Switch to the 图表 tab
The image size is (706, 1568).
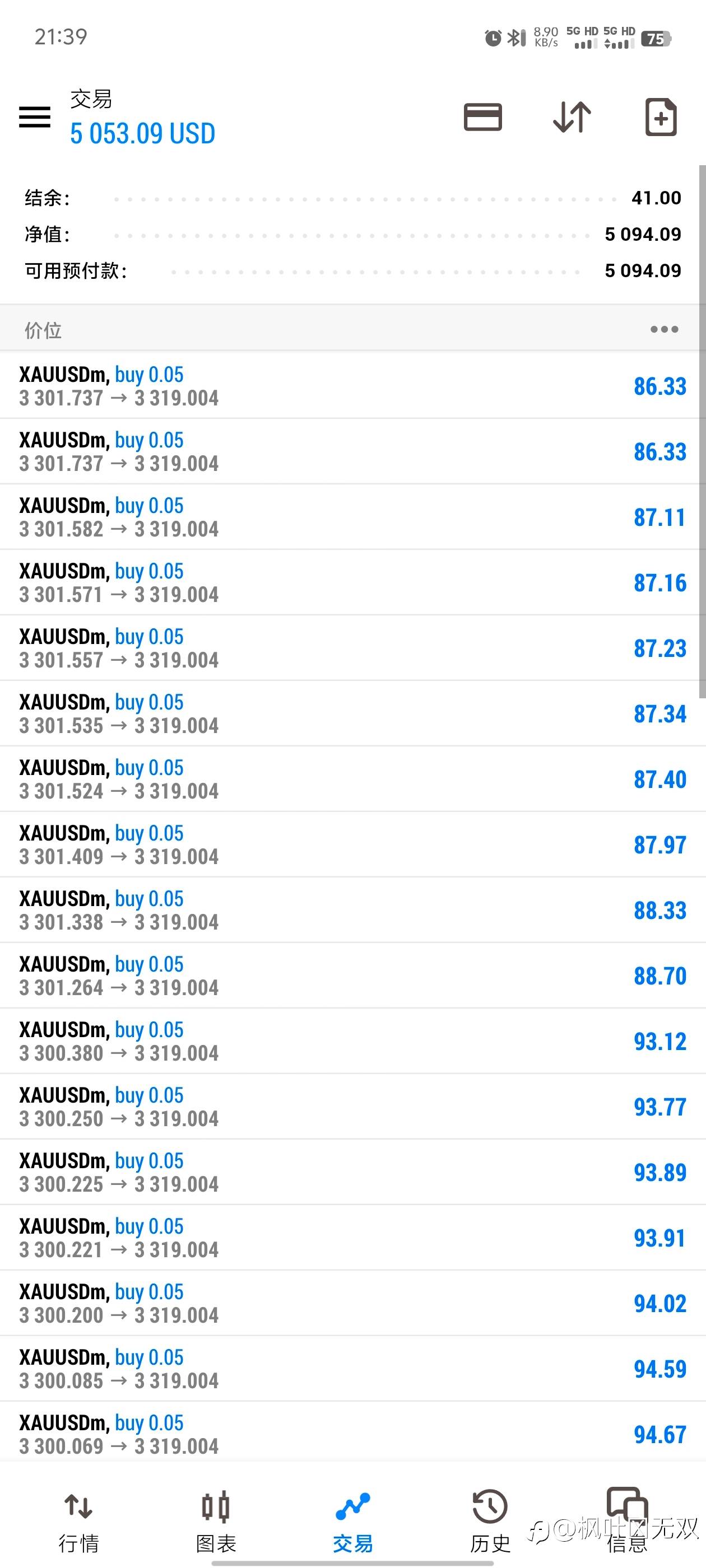216,1522
